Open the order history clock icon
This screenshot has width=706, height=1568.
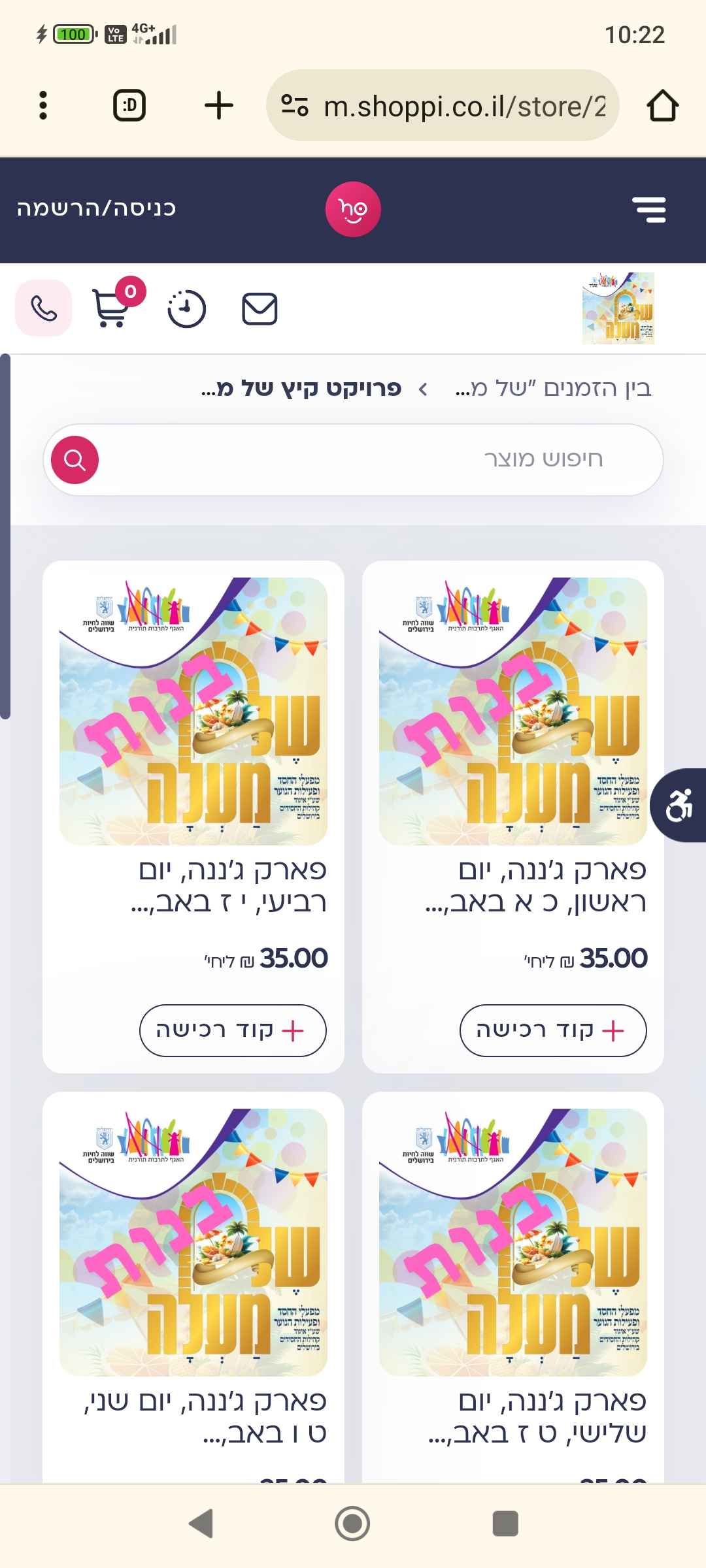click(x=186, y=309)
